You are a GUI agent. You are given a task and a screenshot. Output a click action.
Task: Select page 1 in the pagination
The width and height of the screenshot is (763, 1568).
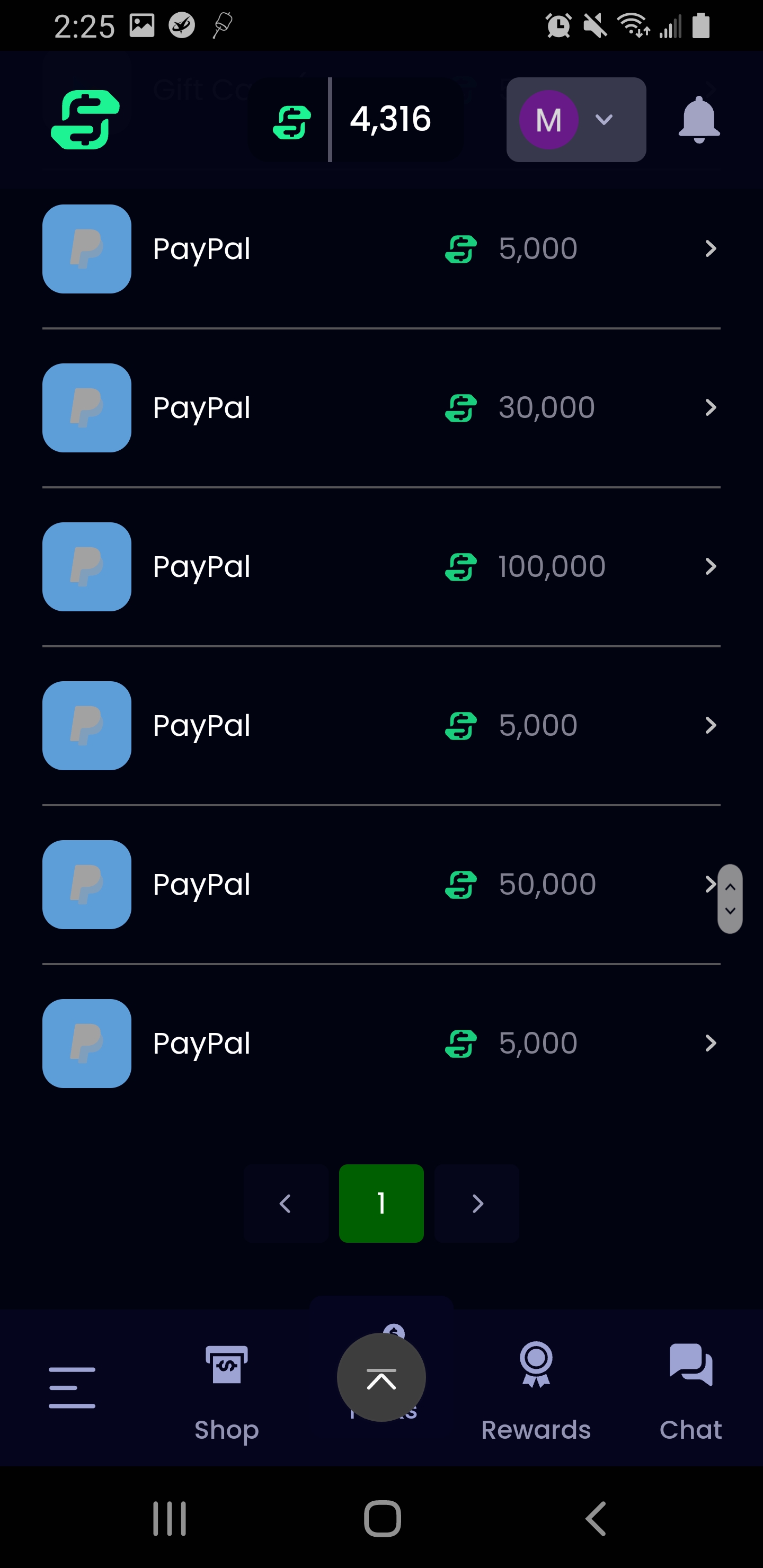381,1204
